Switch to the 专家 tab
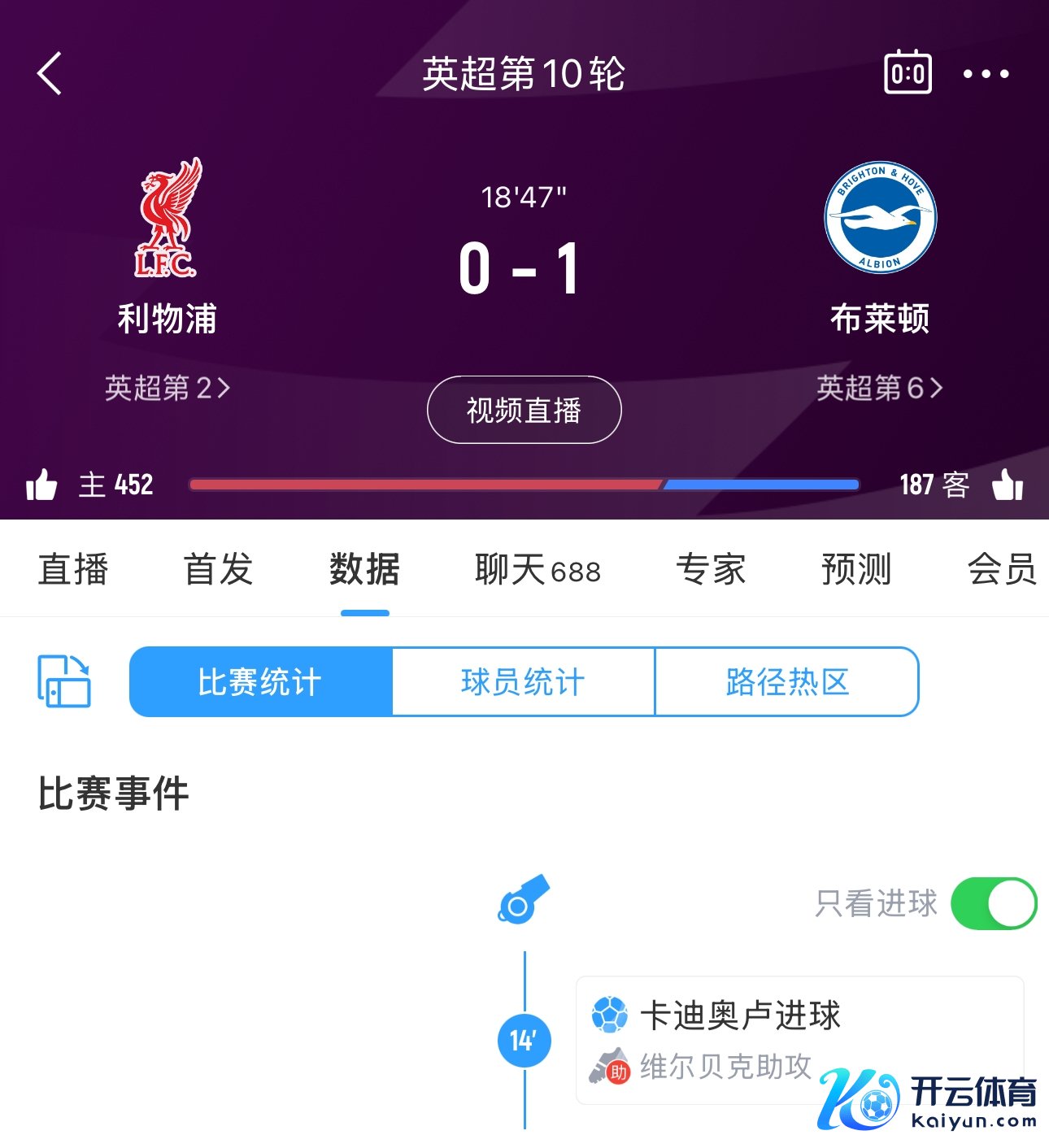Image resolution: width=1049 pixels, height=1148 pixels. point(711,569)
